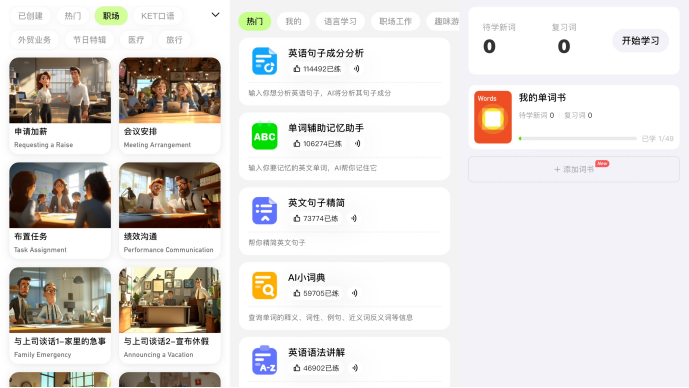Image resolution: width=689 pixels, height=388 pixels.
Task: Switch to the 我的 tools tab
Action: click(x=293, y=21)
